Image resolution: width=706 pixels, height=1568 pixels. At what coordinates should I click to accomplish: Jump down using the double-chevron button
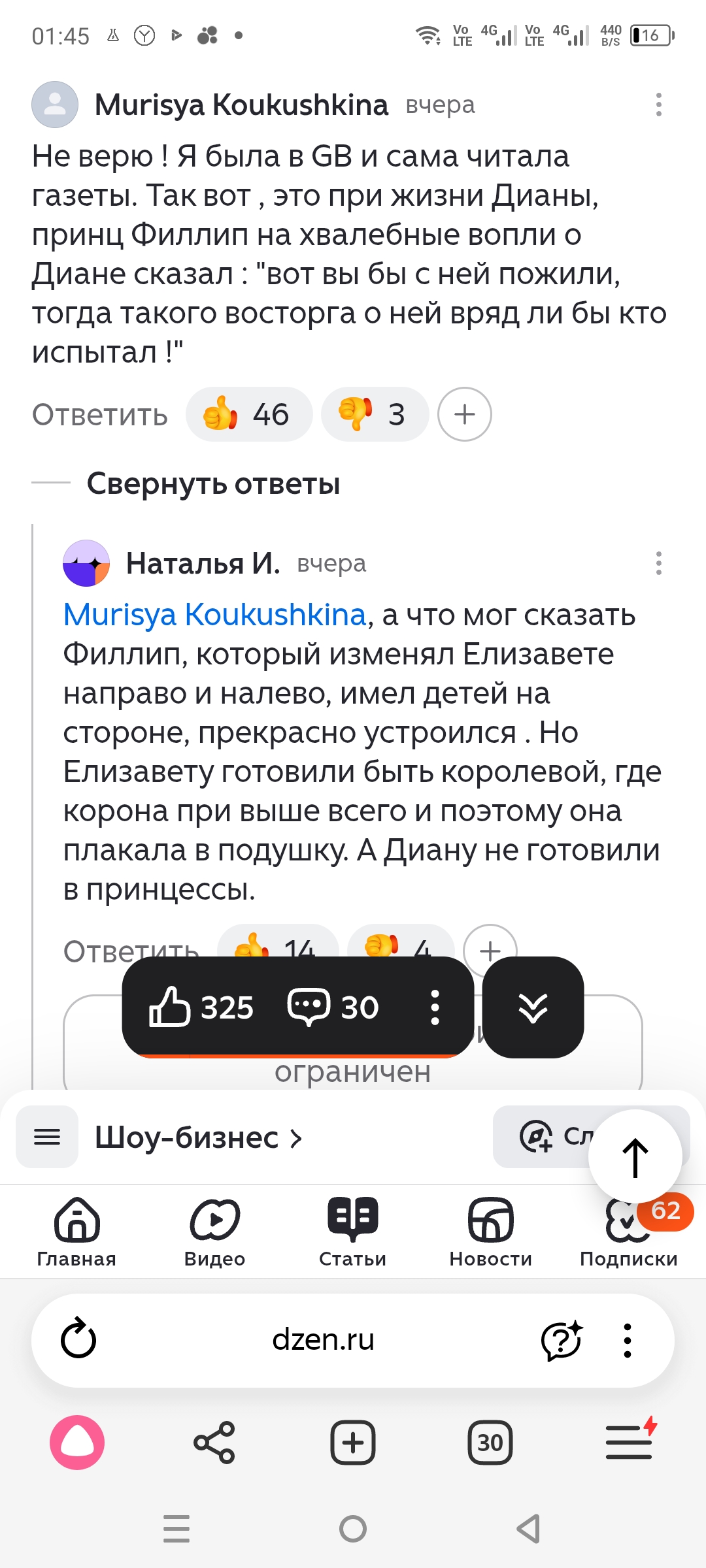point(533,1007)
